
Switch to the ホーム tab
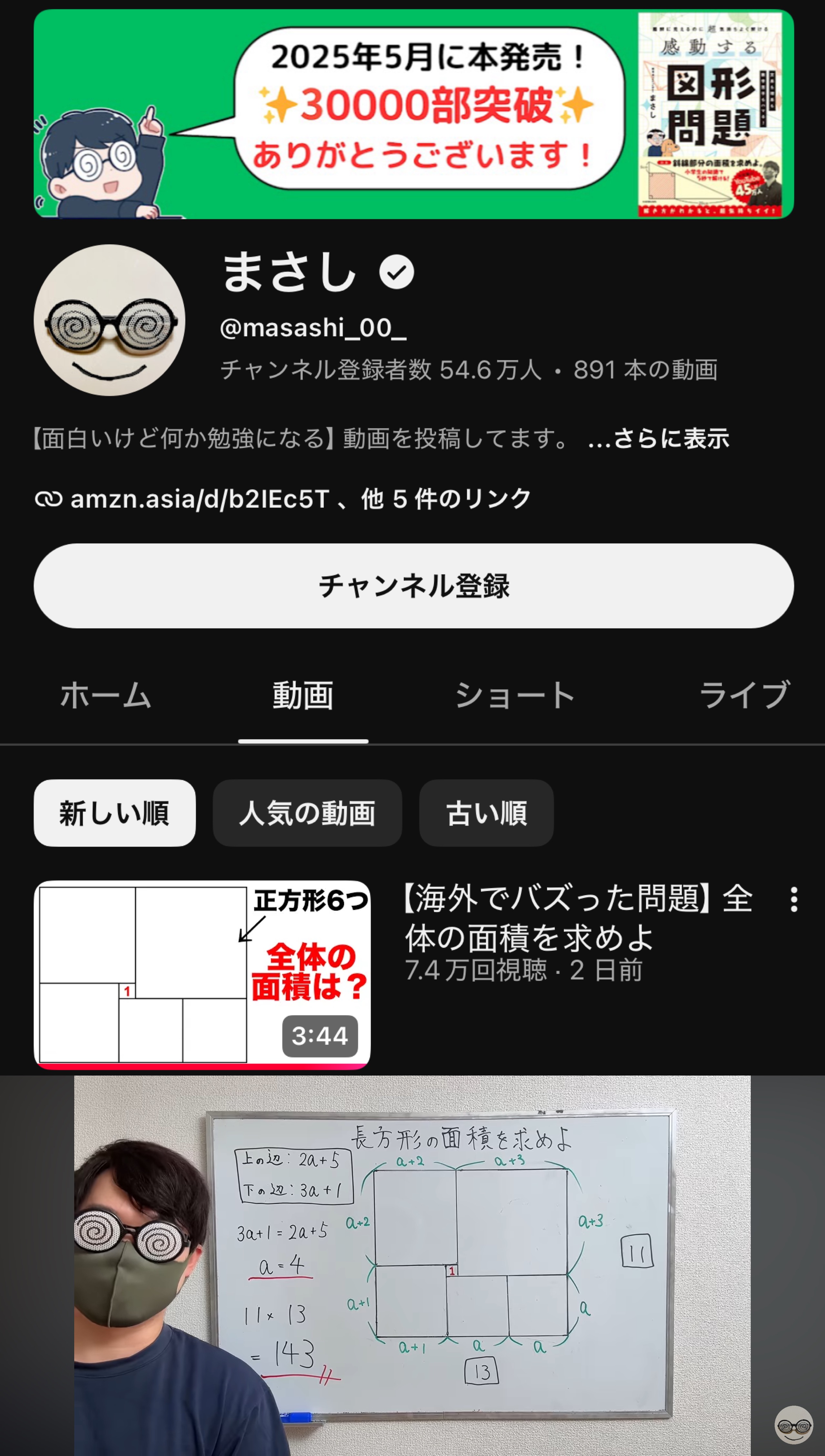(106, 695)
